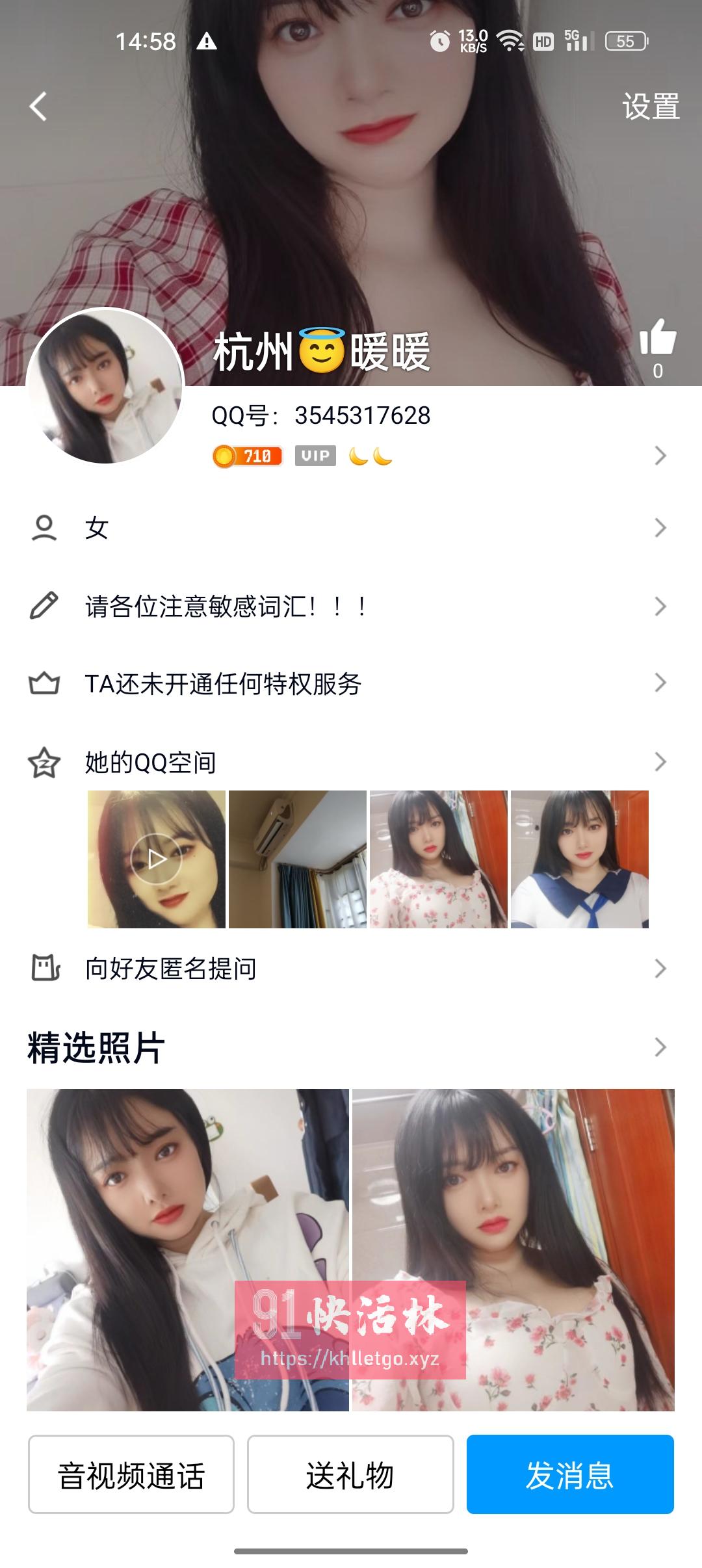This screenshot has width=702, height=1568.
Task: Open the 她的QQ空间 chevron
Action: tap(662, 761)
